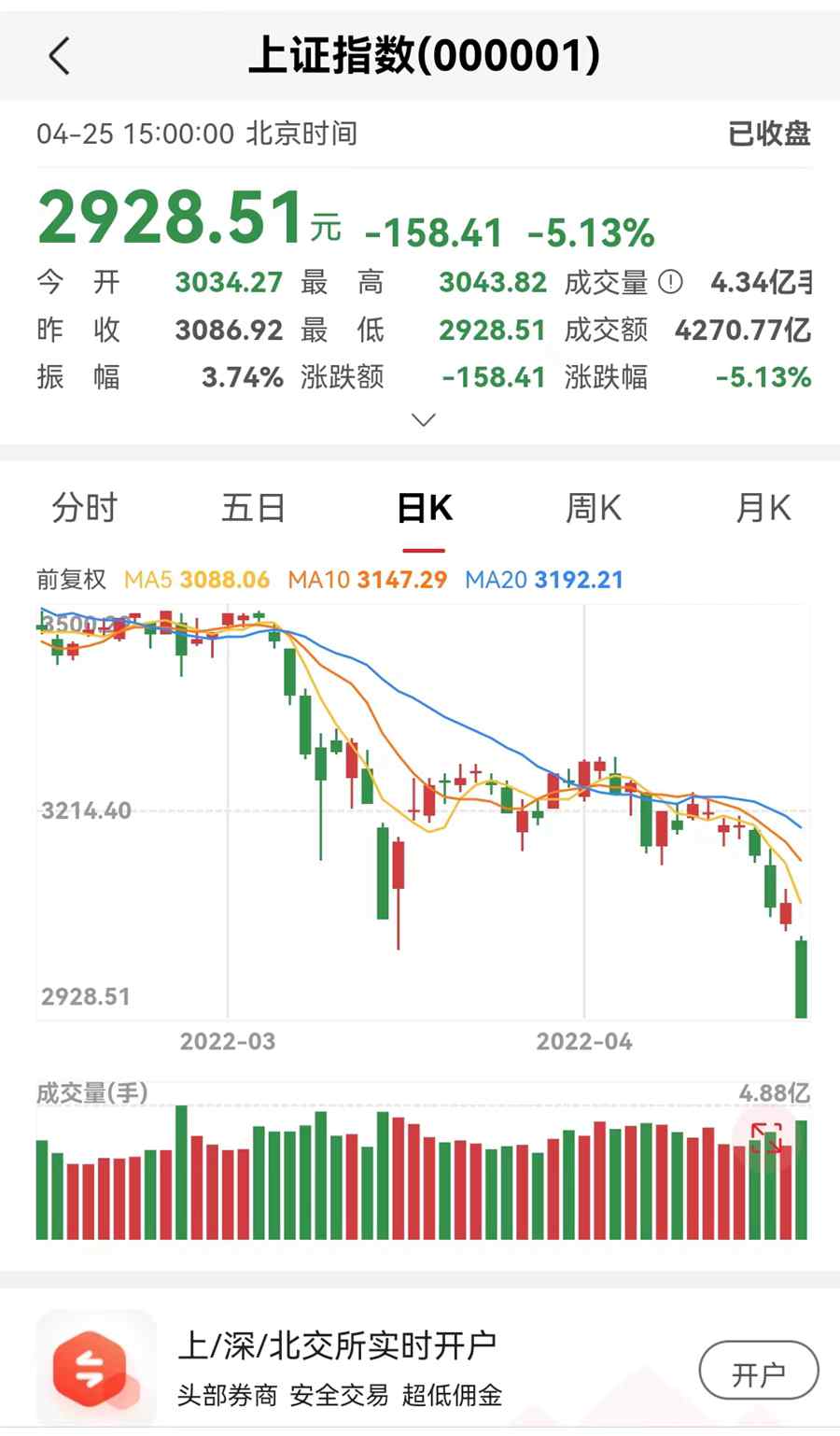
Task: Switch to the 五日 tab
Action: 254,509
